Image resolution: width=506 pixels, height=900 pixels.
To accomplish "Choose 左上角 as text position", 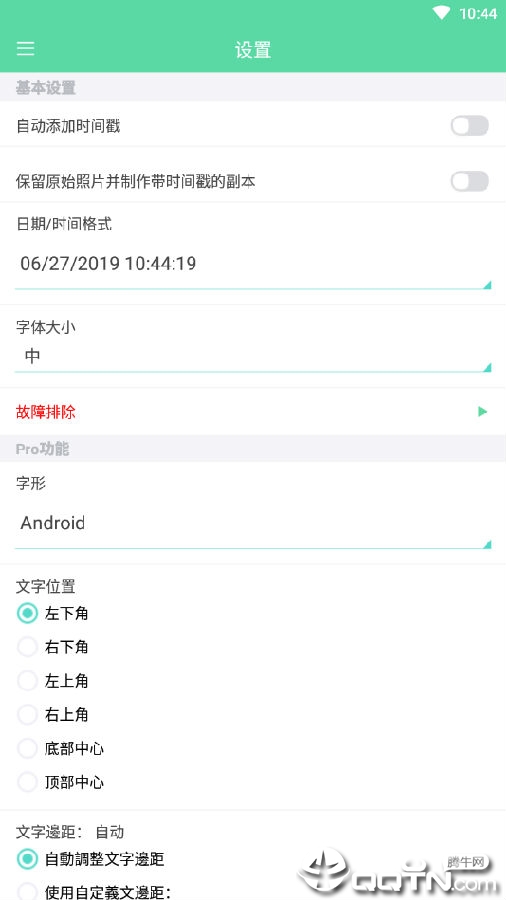I will 53,681.
